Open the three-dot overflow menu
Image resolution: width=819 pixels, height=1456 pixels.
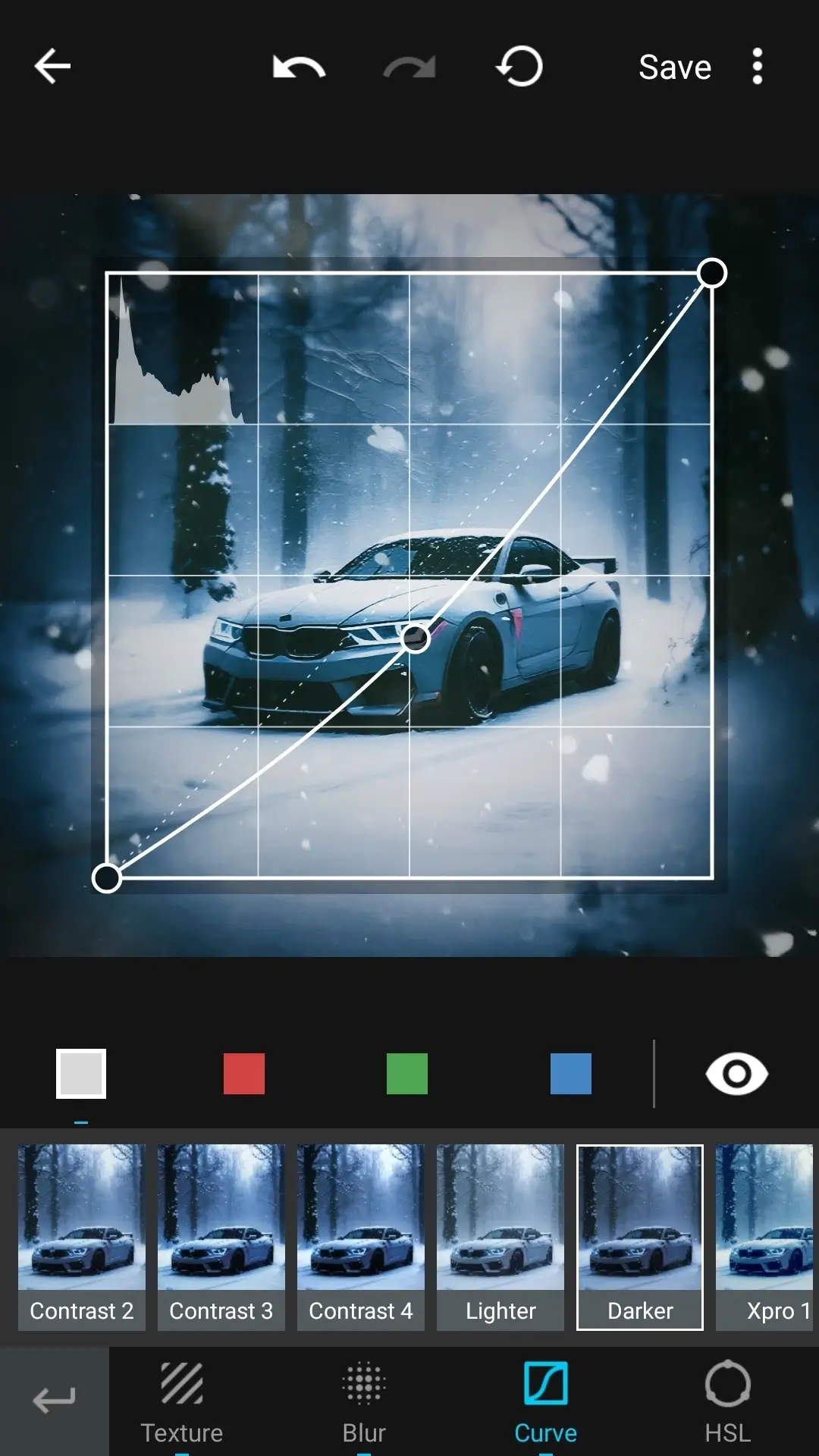point(757,67)
